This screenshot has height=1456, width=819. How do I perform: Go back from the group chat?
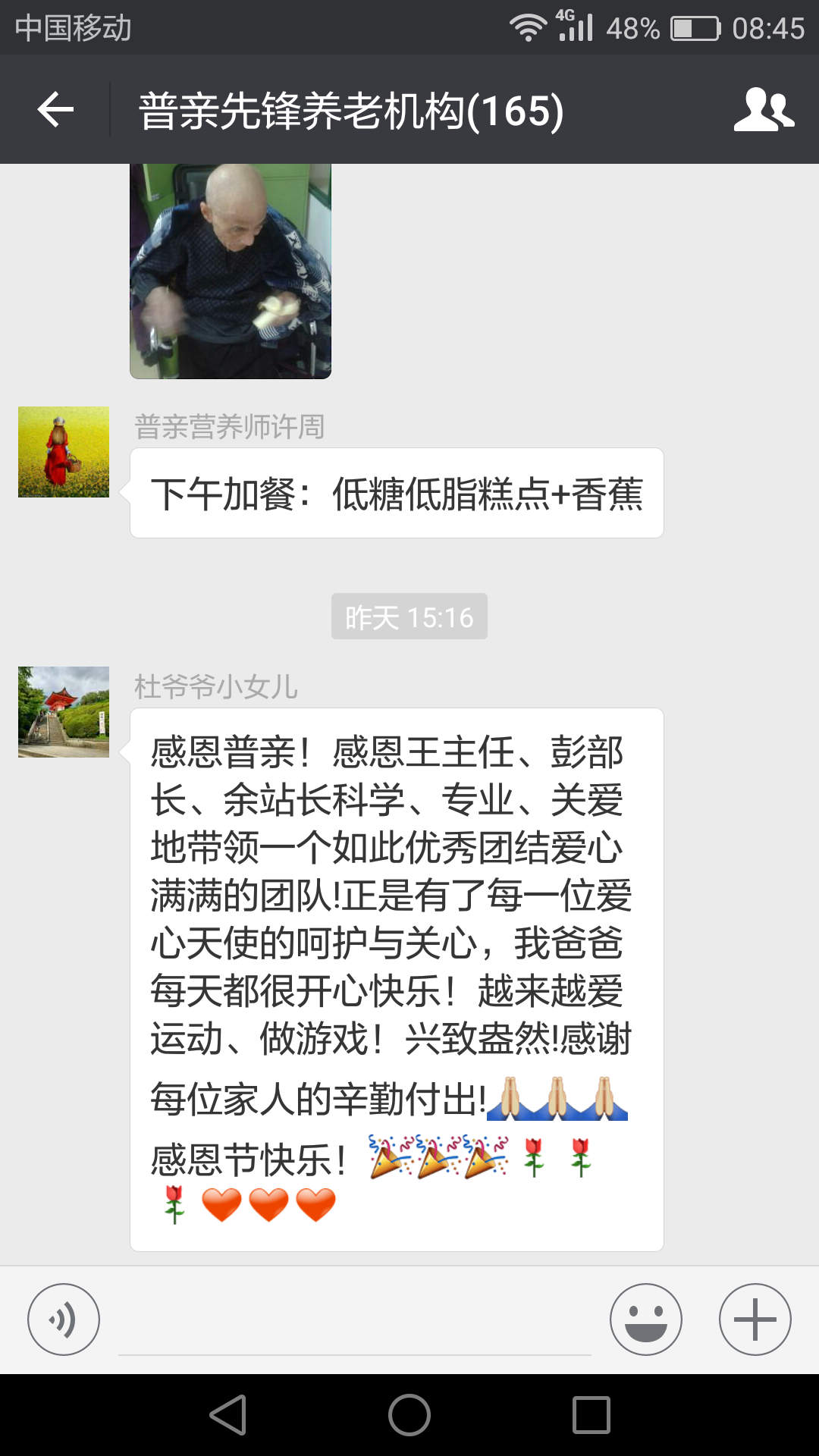pos(55,110)
